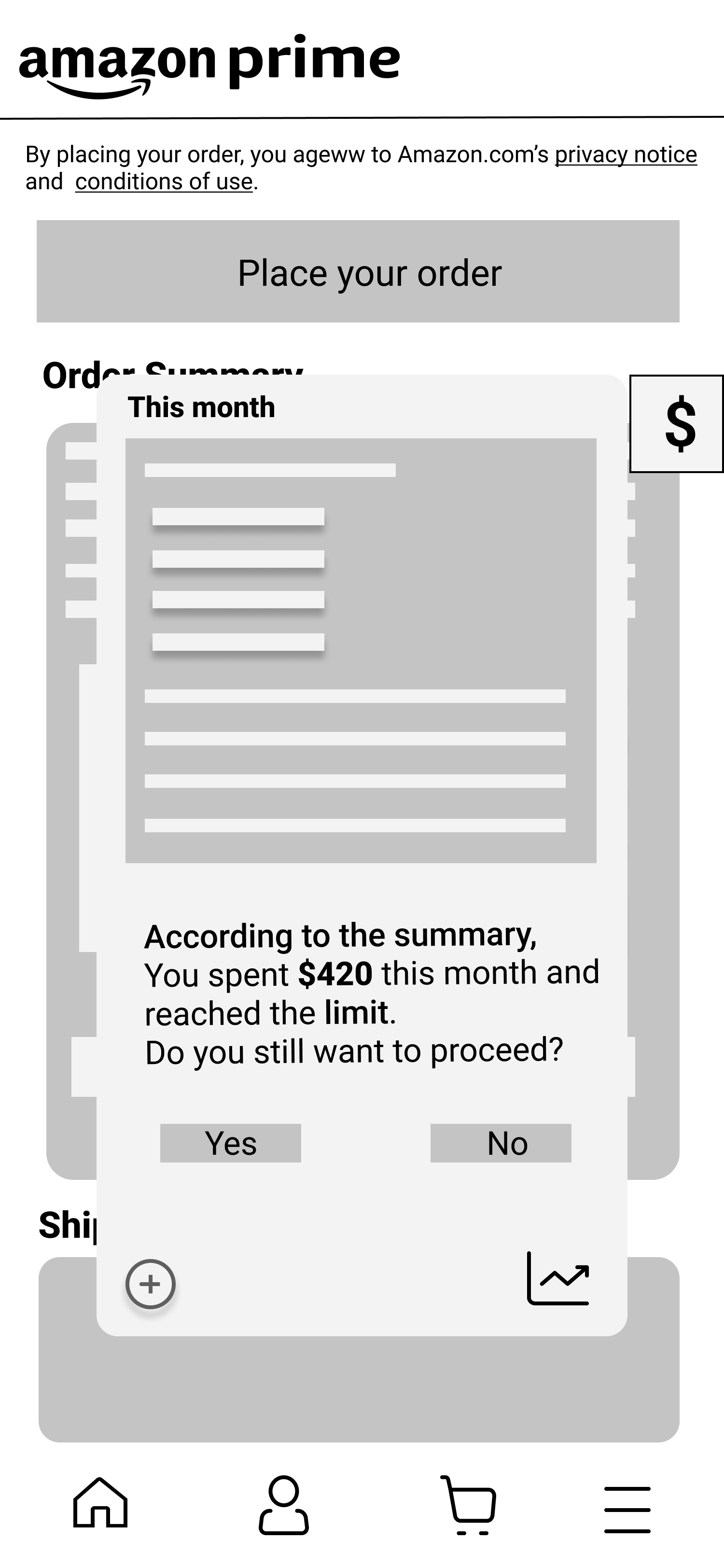Viewport: 724px width, 1568px height.
Task: Choose No to cancel proceeding
Action: (501, 1143)
